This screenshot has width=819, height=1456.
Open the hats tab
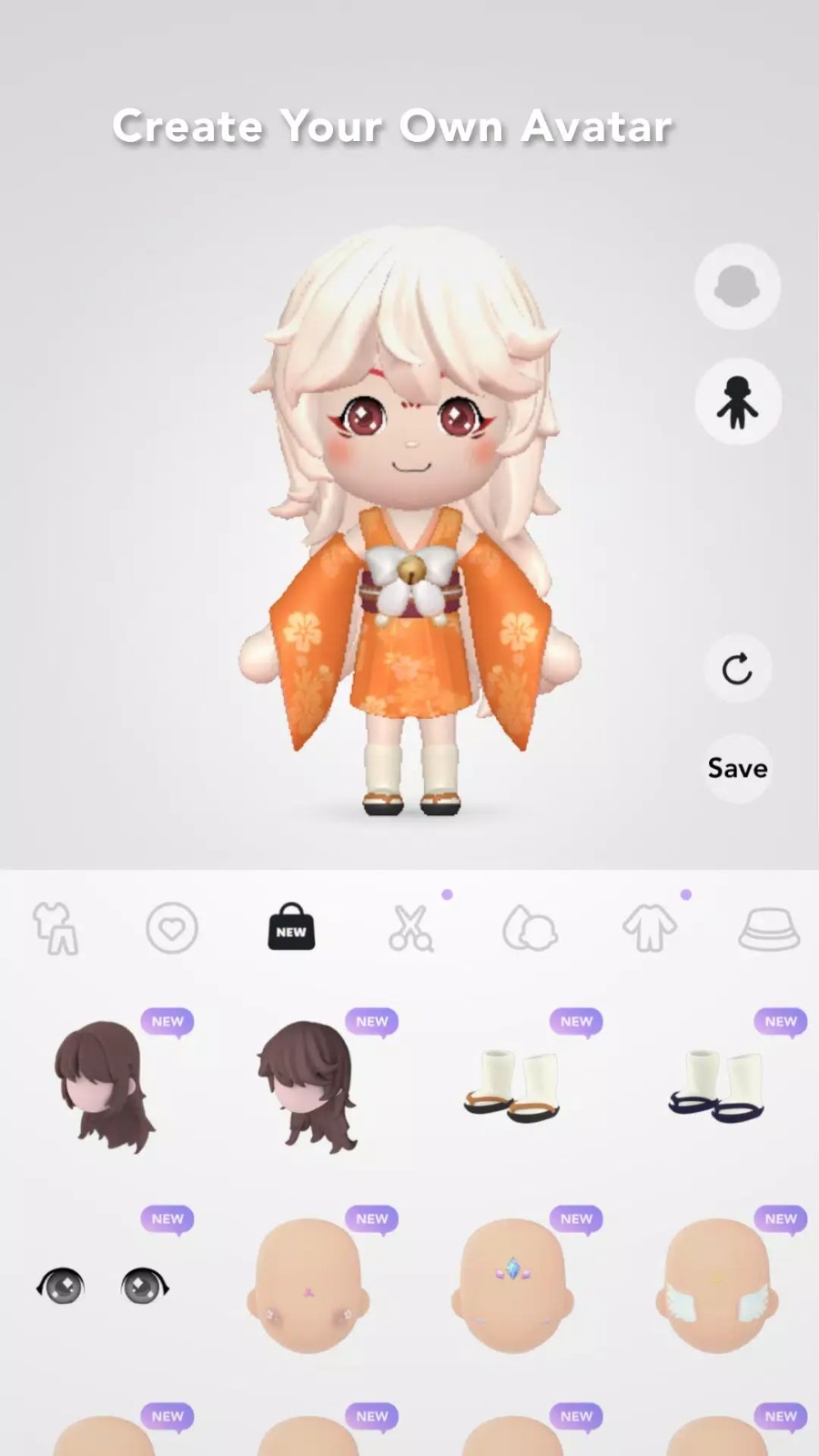(x=769, y=928)
